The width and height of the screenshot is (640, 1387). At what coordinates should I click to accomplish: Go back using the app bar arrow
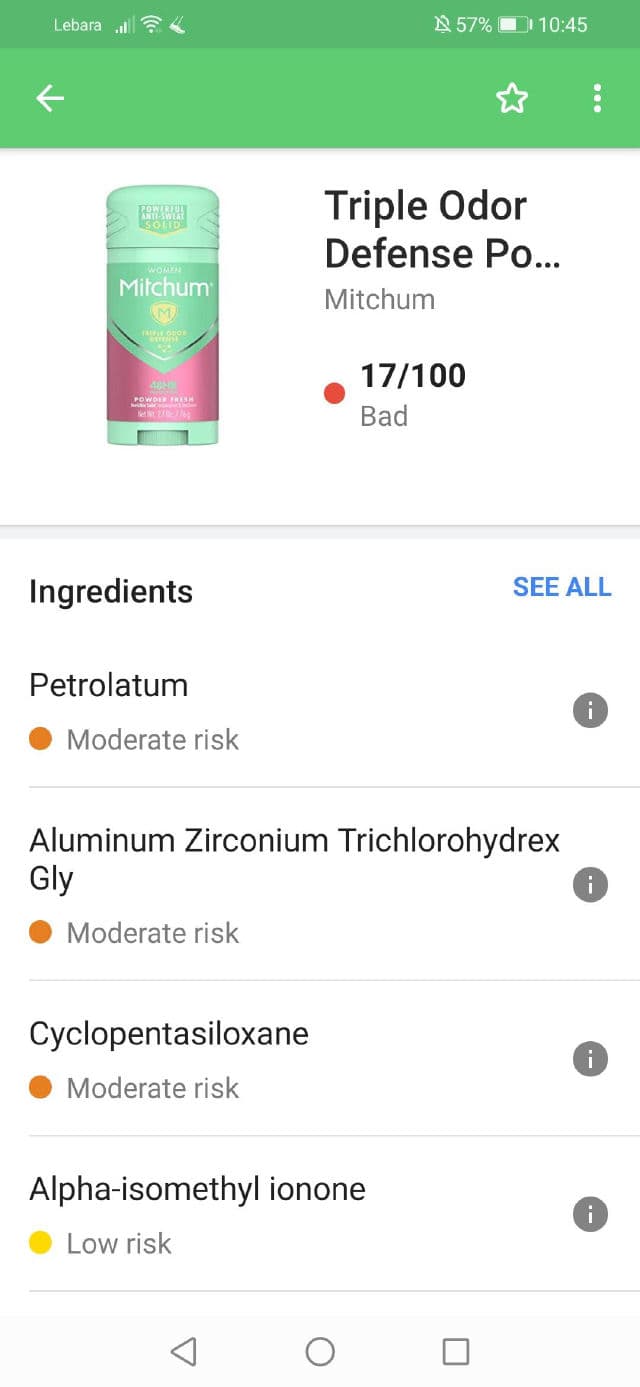(x=50, y=98)
